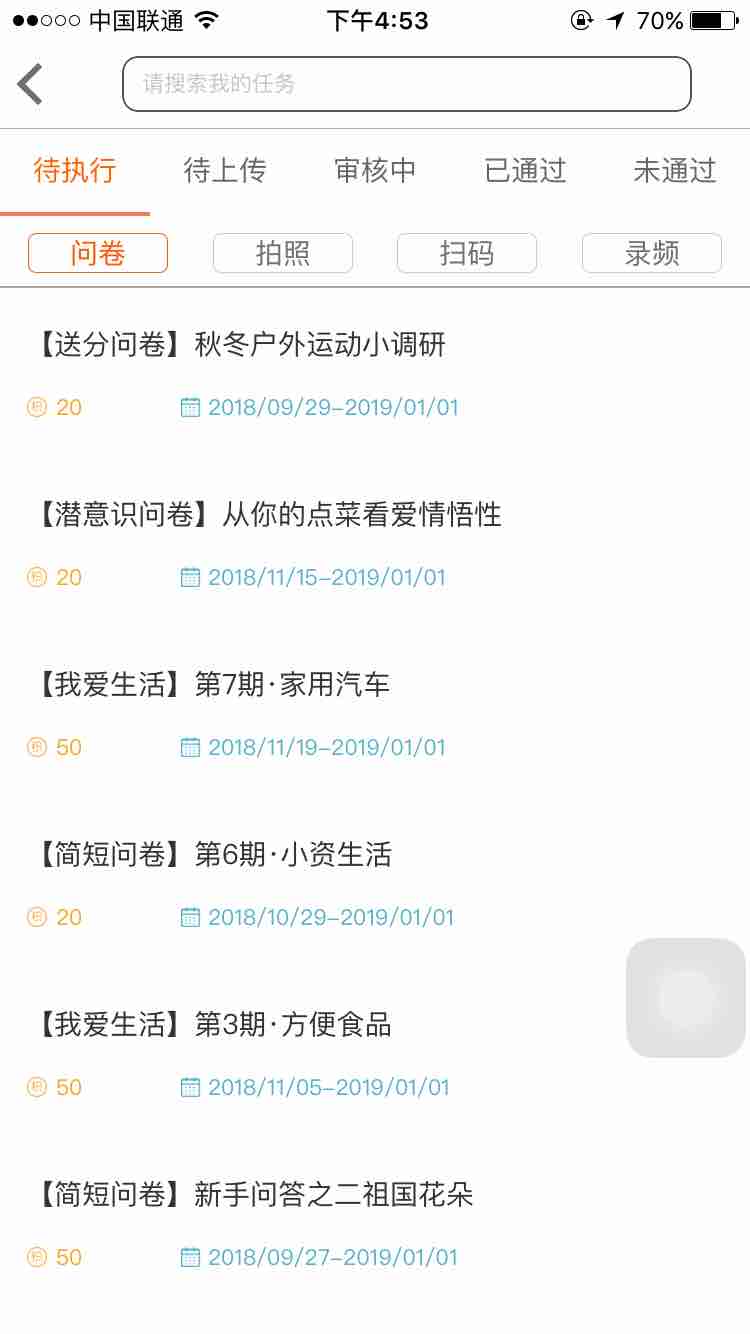Switch to the 审核中 tab
The image size is (750, 1334).
click(375, 170)
